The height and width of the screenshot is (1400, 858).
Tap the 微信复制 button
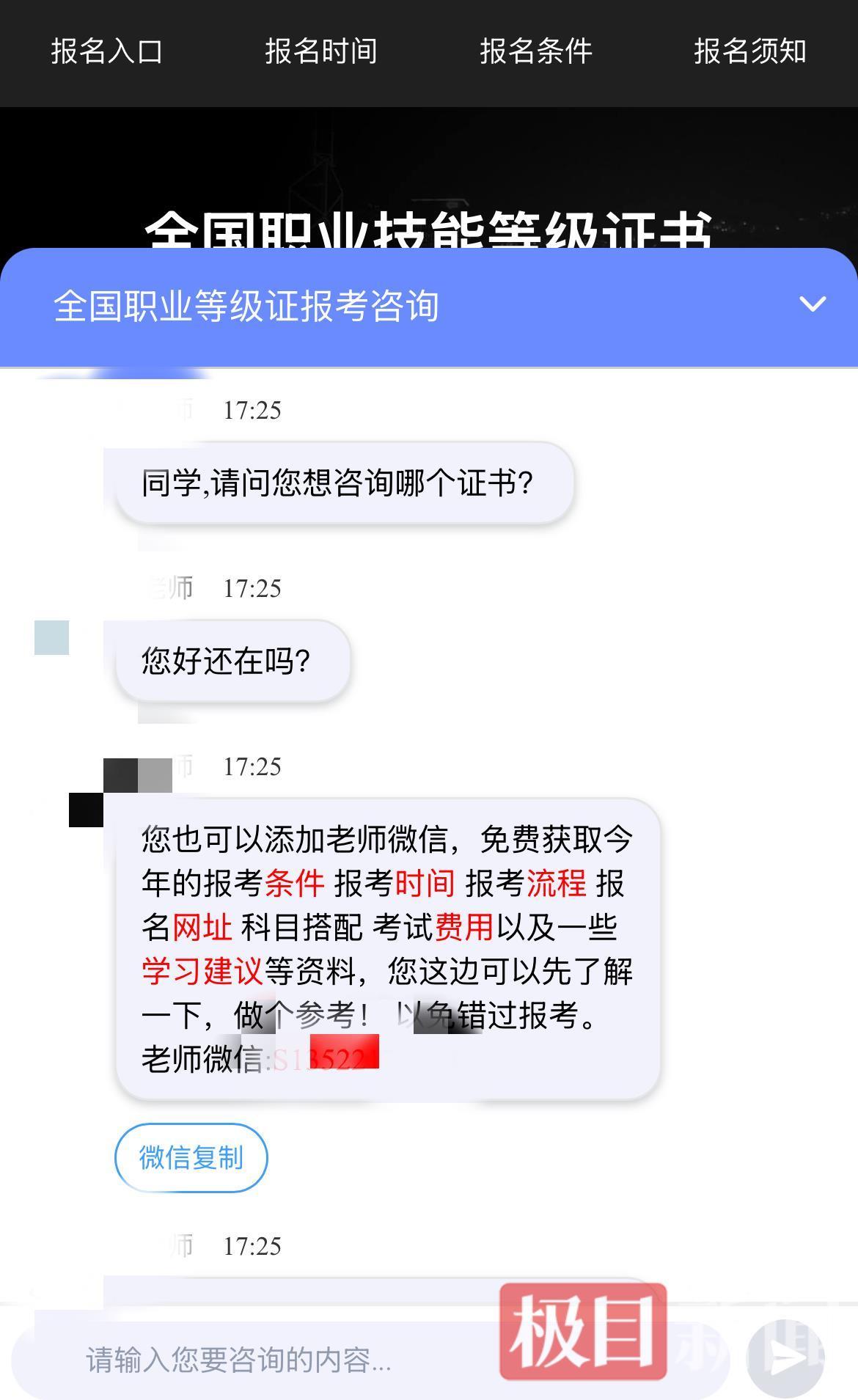tap(191, 1158)
